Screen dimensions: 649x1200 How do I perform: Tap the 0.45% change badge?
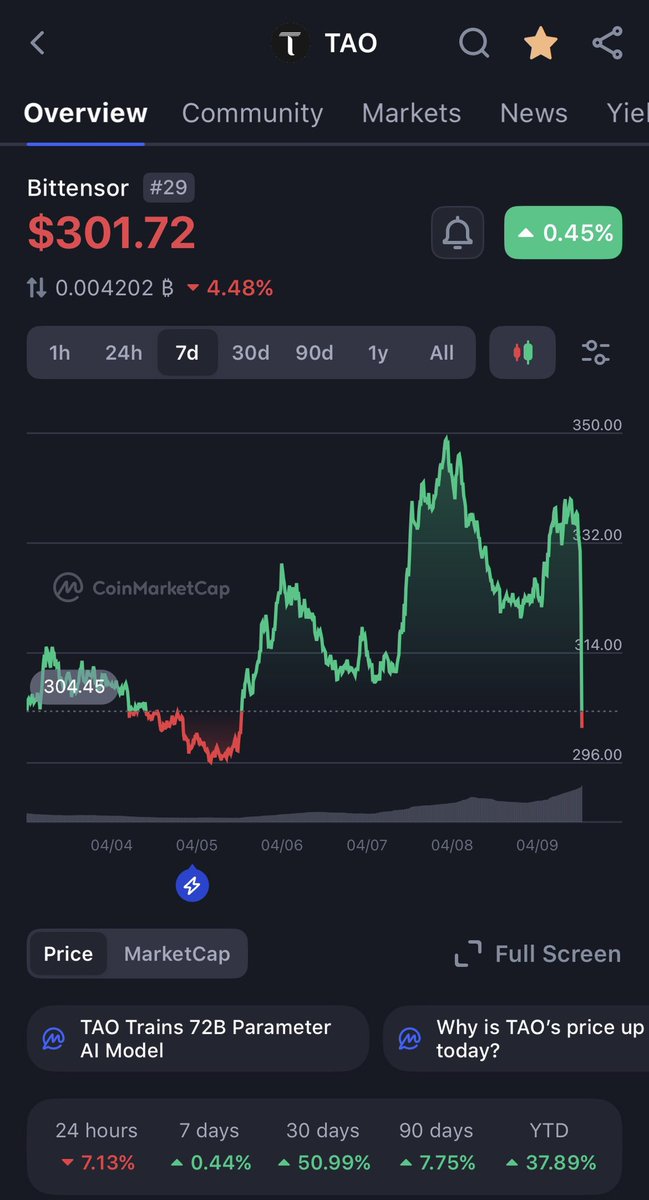pyautogui.click(x=563, y=232)
